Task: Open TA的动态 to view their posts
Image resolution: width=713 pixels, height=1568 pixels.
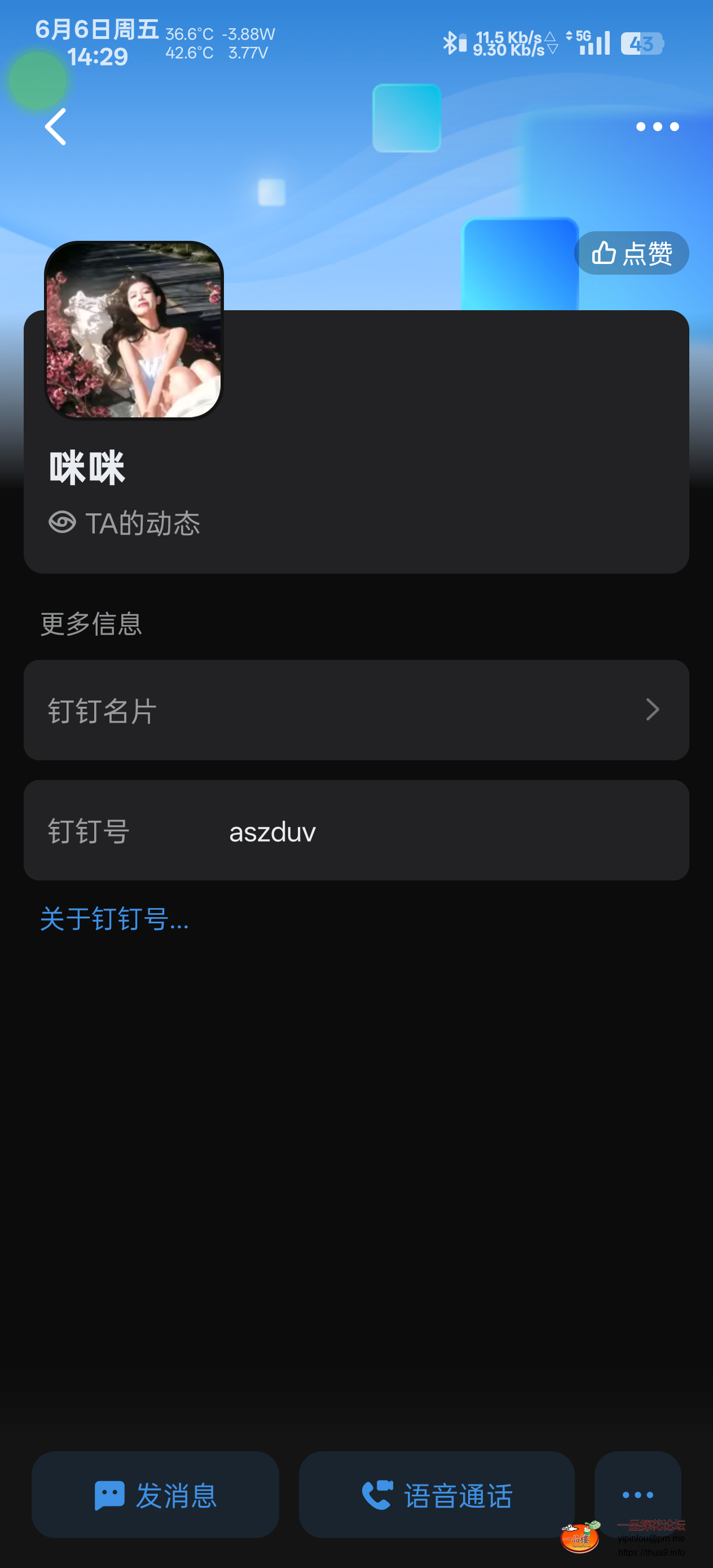Action: click(x=143, y=522)
